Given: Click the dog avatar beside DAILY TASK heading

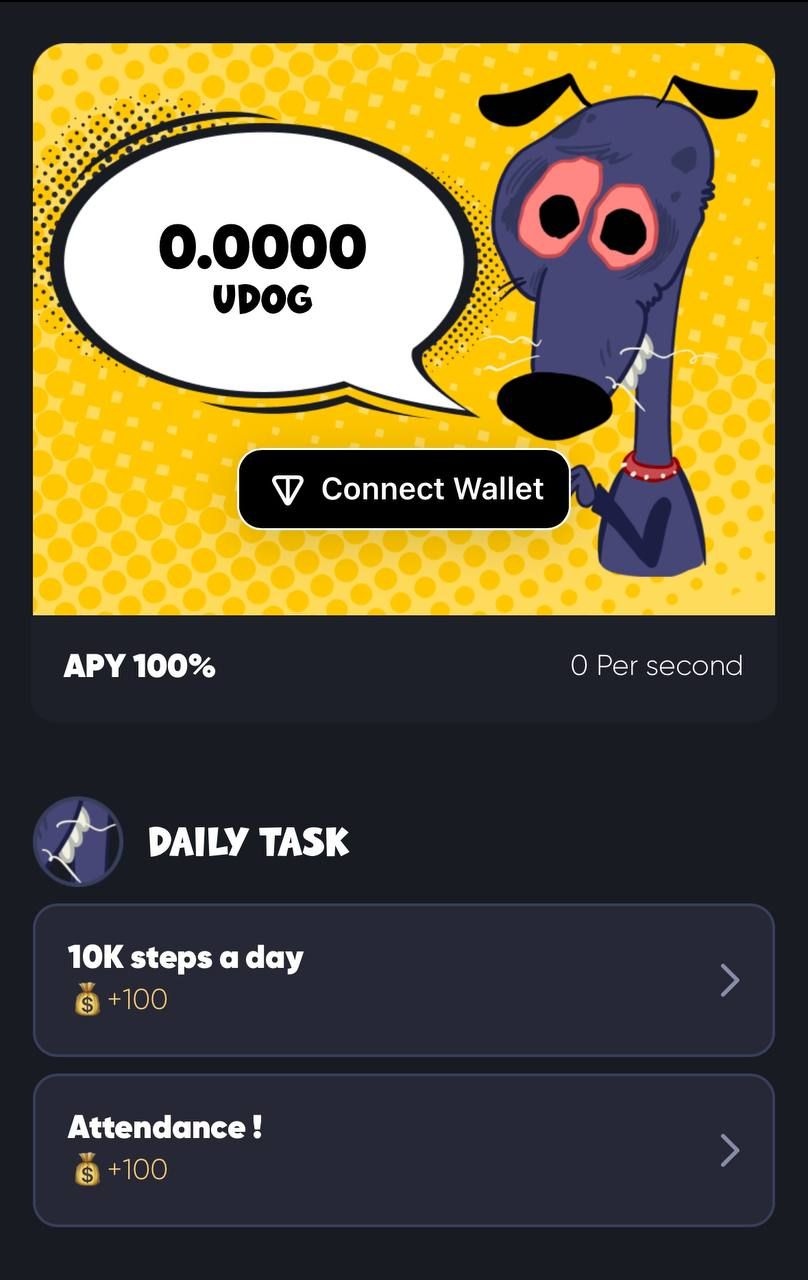Looking at the screenshot, I should click(79, 841).
